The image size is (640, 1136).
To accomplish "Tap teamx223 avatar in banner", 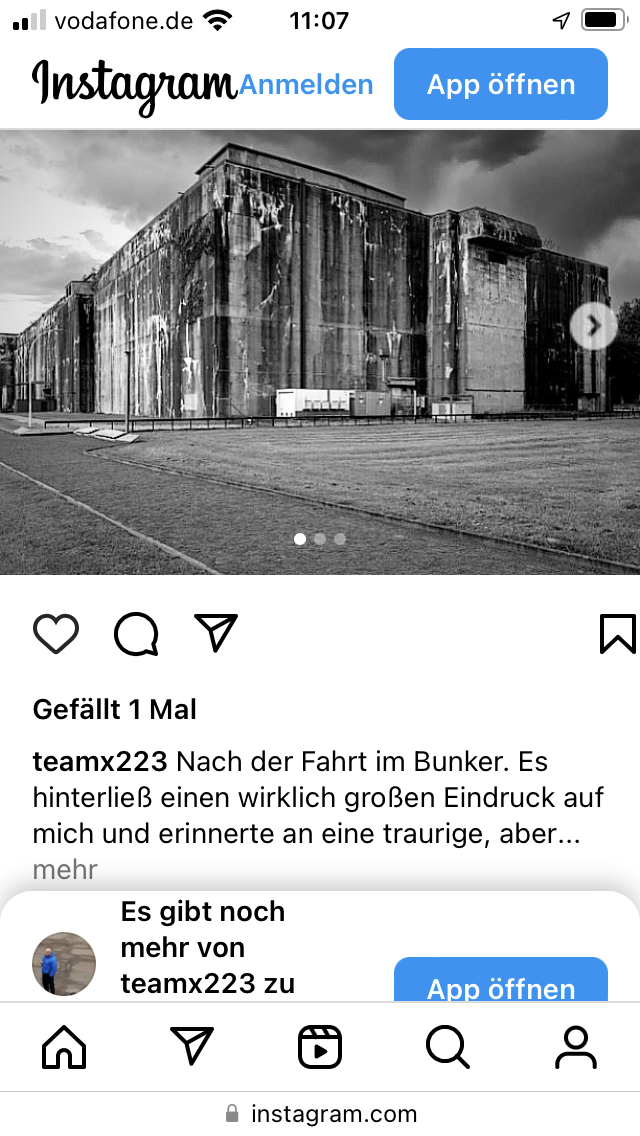I will [65, 964].
